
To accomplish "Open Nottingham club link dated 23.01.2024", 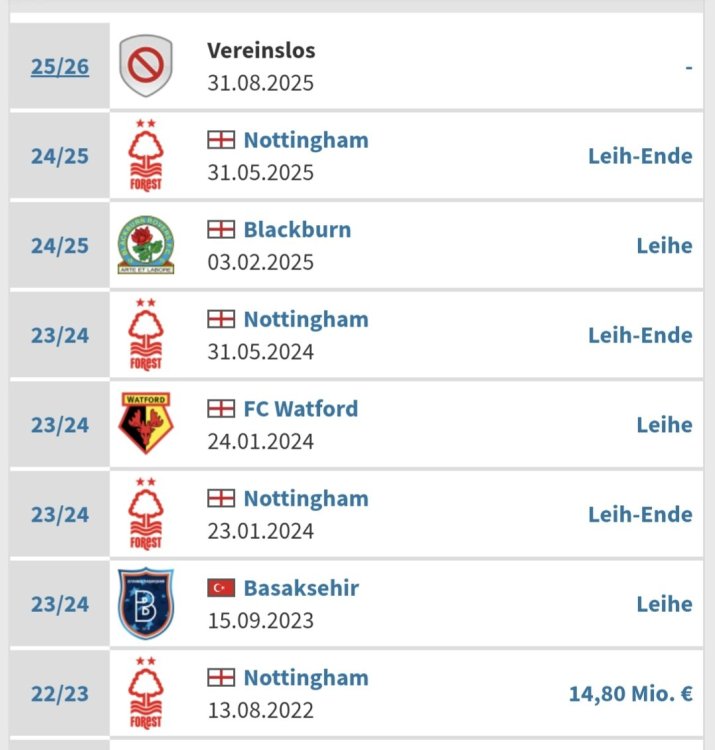I will [x=305, y=499].
